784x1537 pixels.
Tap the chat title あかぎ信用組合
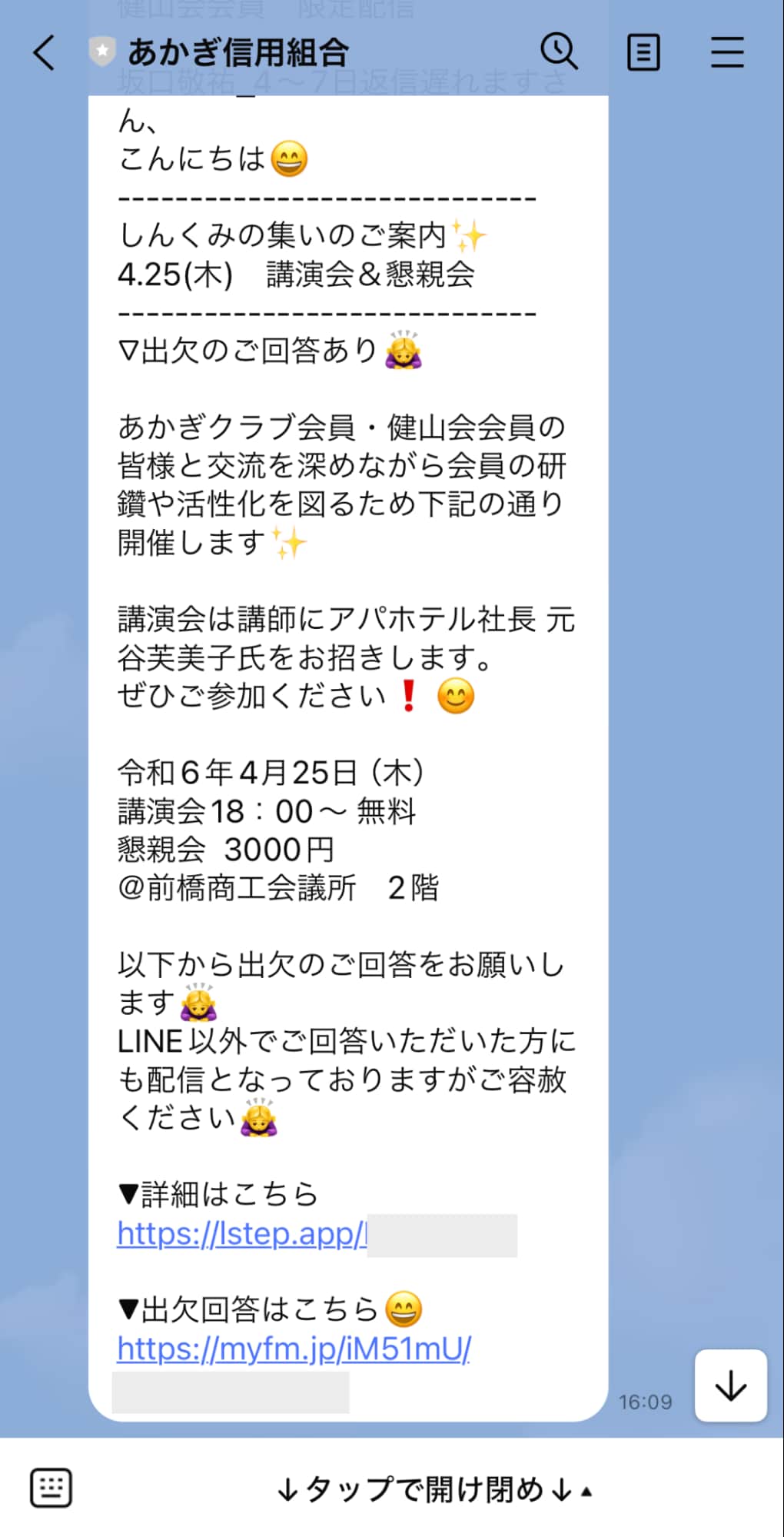pyautogui.click(x=238, y=53)
